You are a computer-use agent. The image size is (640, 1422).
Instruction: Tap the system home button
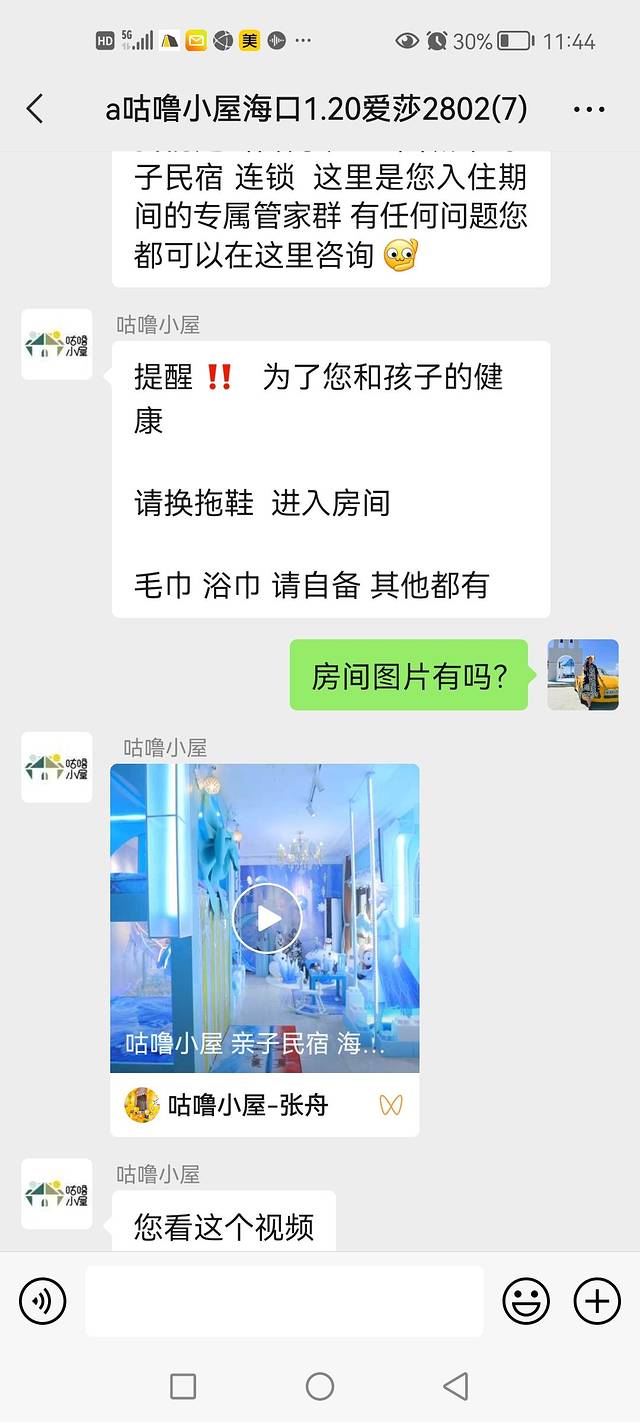[320, 1386]
